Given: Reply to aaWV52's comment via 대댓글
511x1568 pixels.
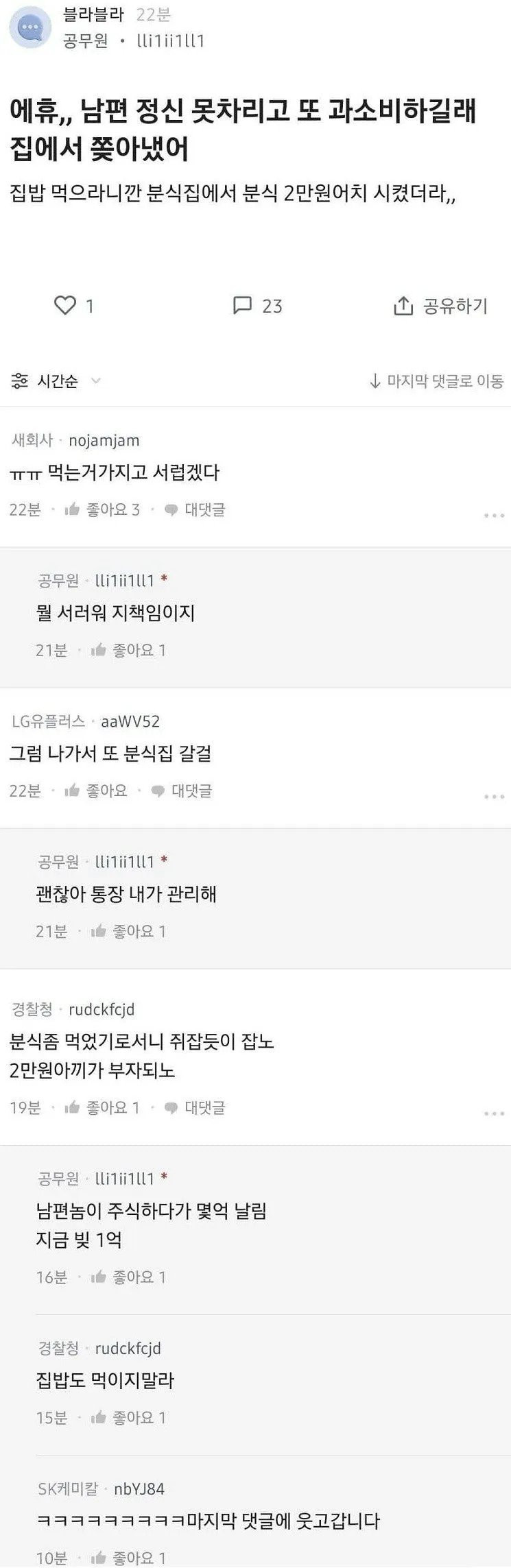Looking at the screenshot, I should pyautogui.click(x=182, y=791).
